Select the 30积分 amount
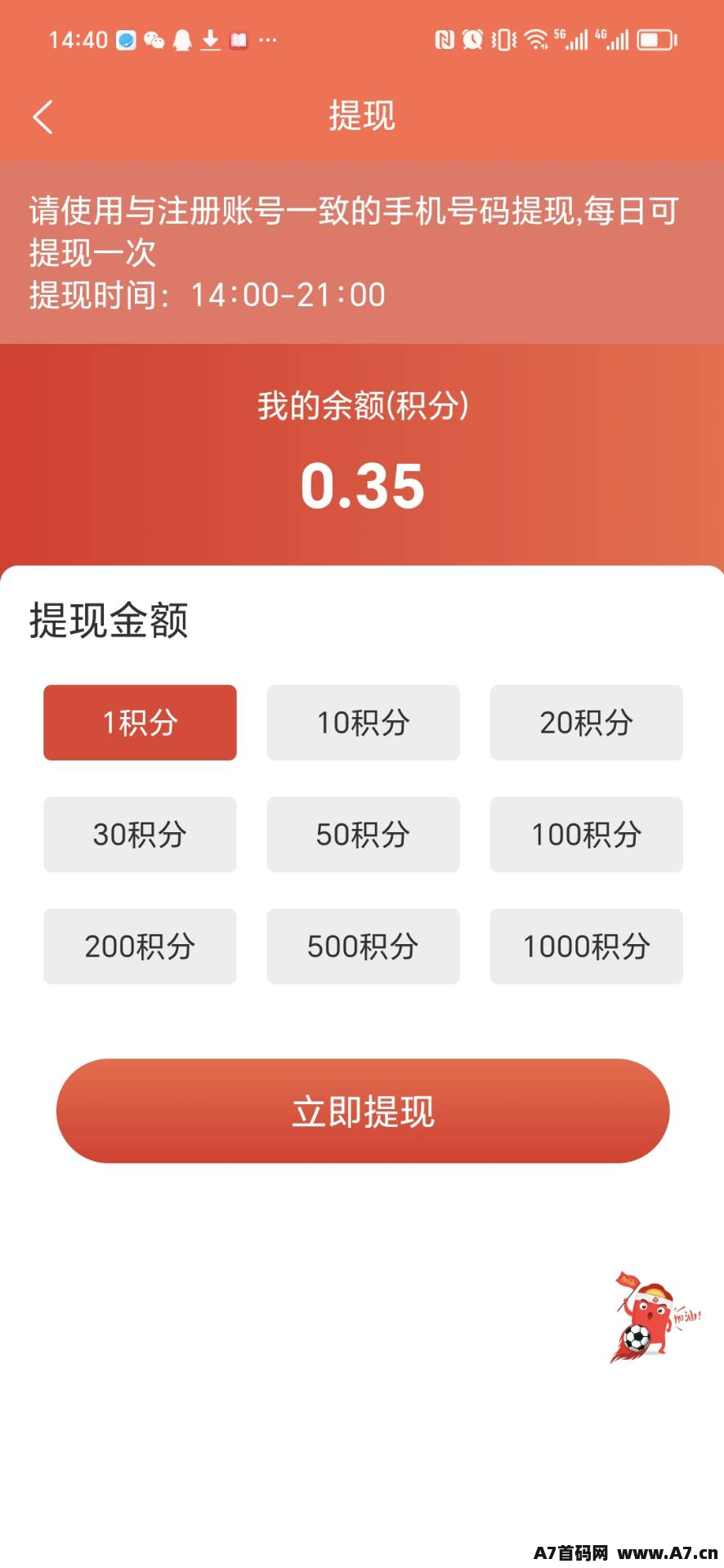Image resolution: width=724 pixels, height=1568 pixels. 140,834
